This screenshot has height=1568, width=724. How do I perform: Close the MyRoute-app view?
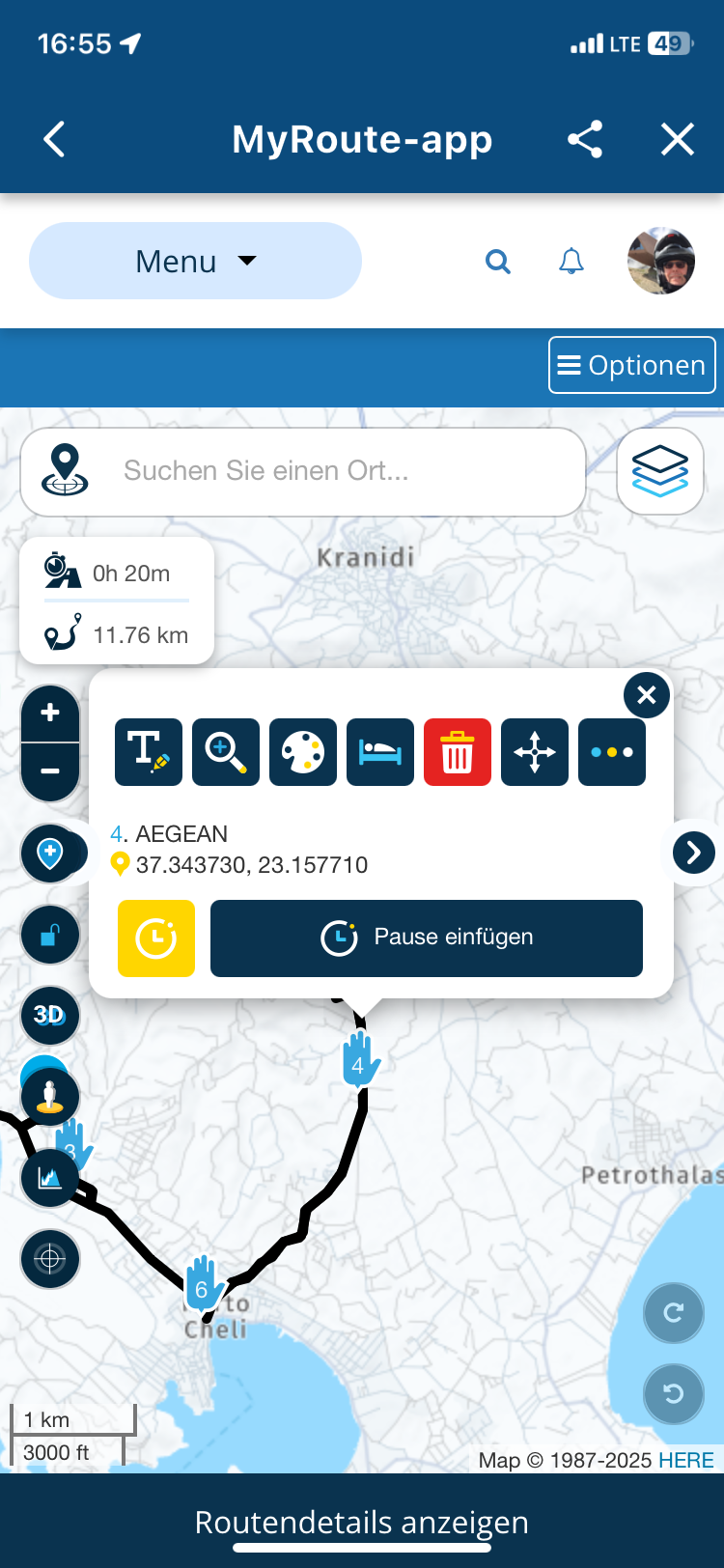(x=677, y=140)
